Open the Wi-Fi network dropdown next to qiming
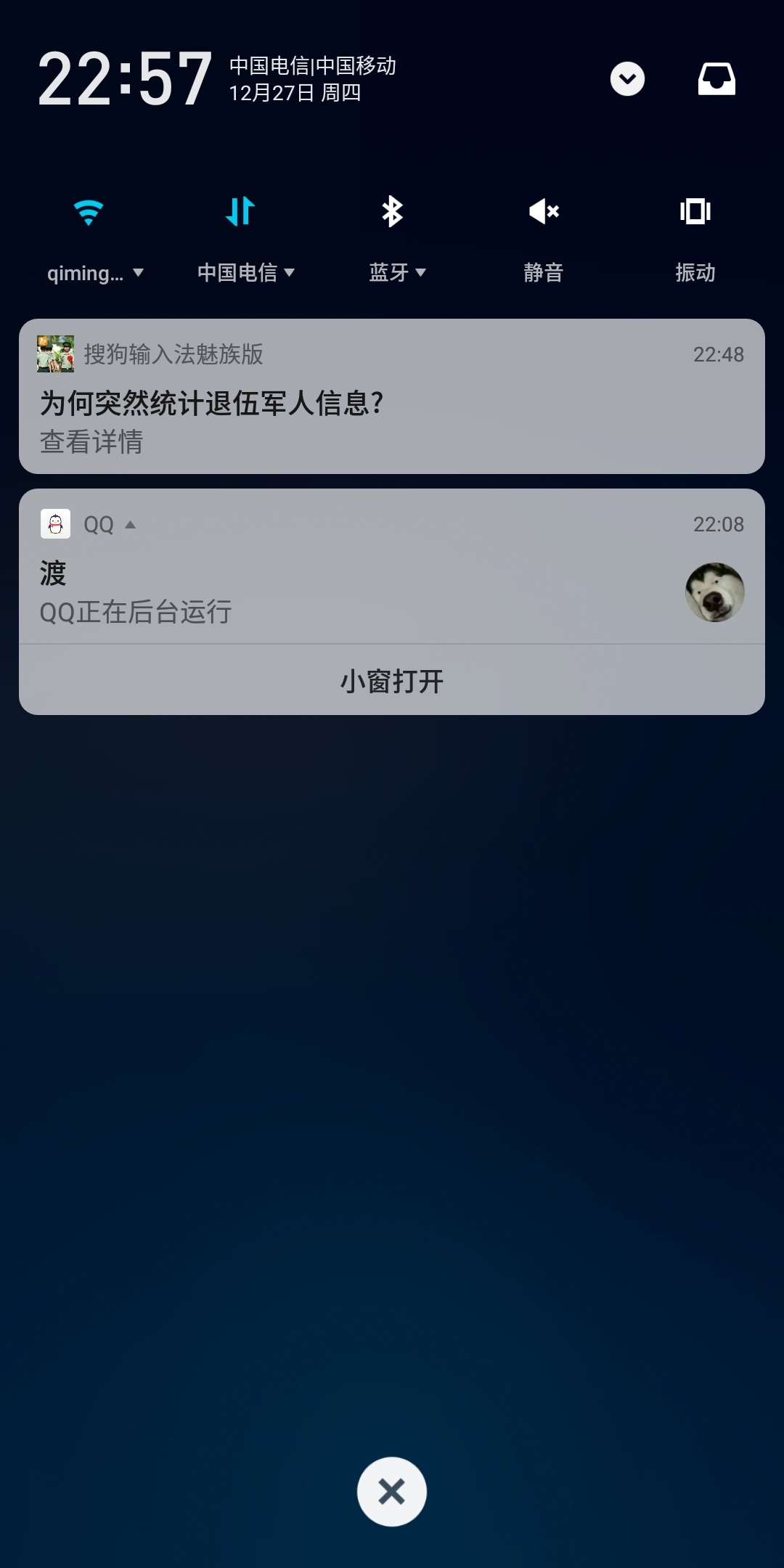 tap(139, 272)
